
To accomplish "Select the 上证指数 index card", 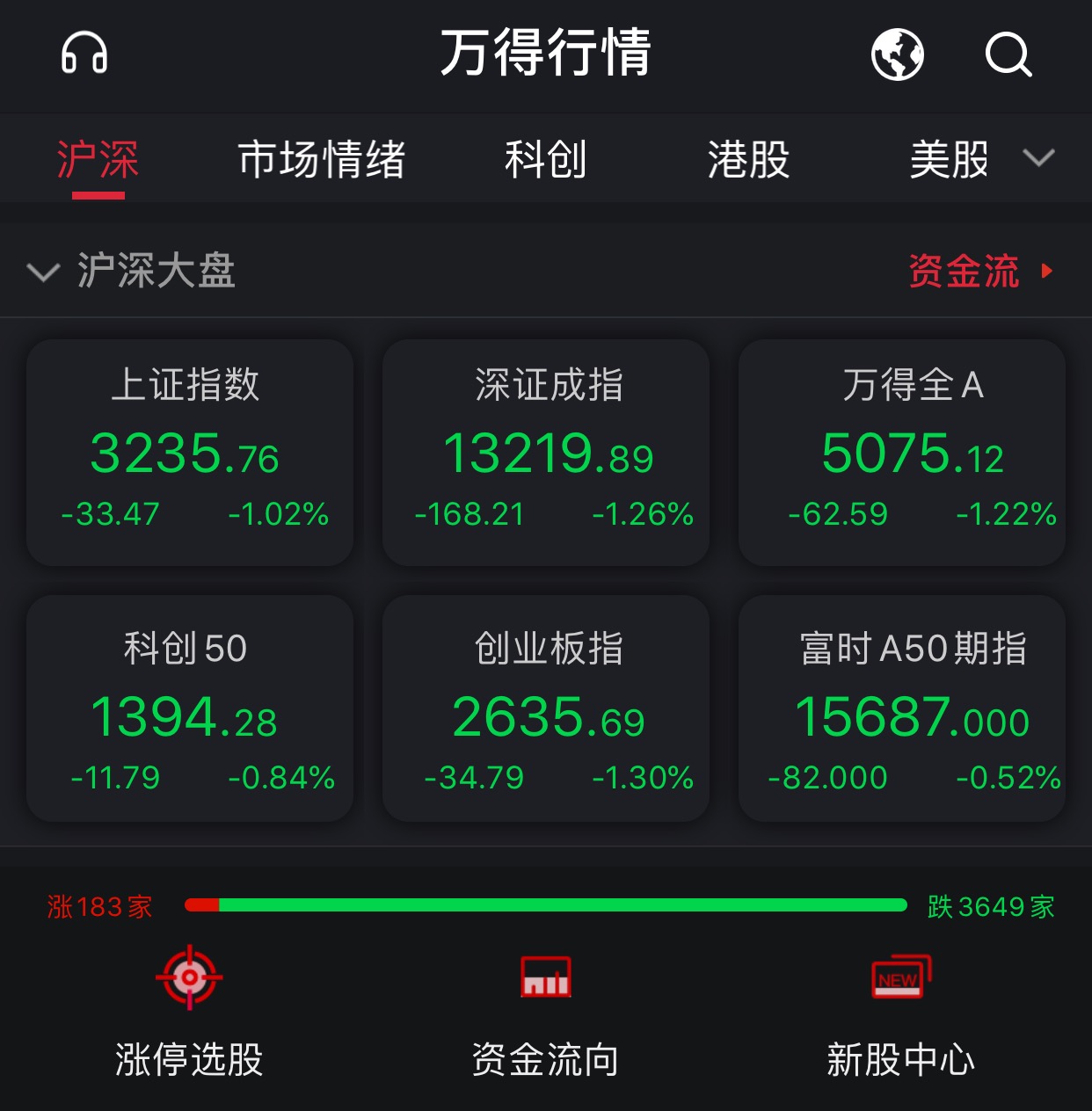I will click(188, 450).
